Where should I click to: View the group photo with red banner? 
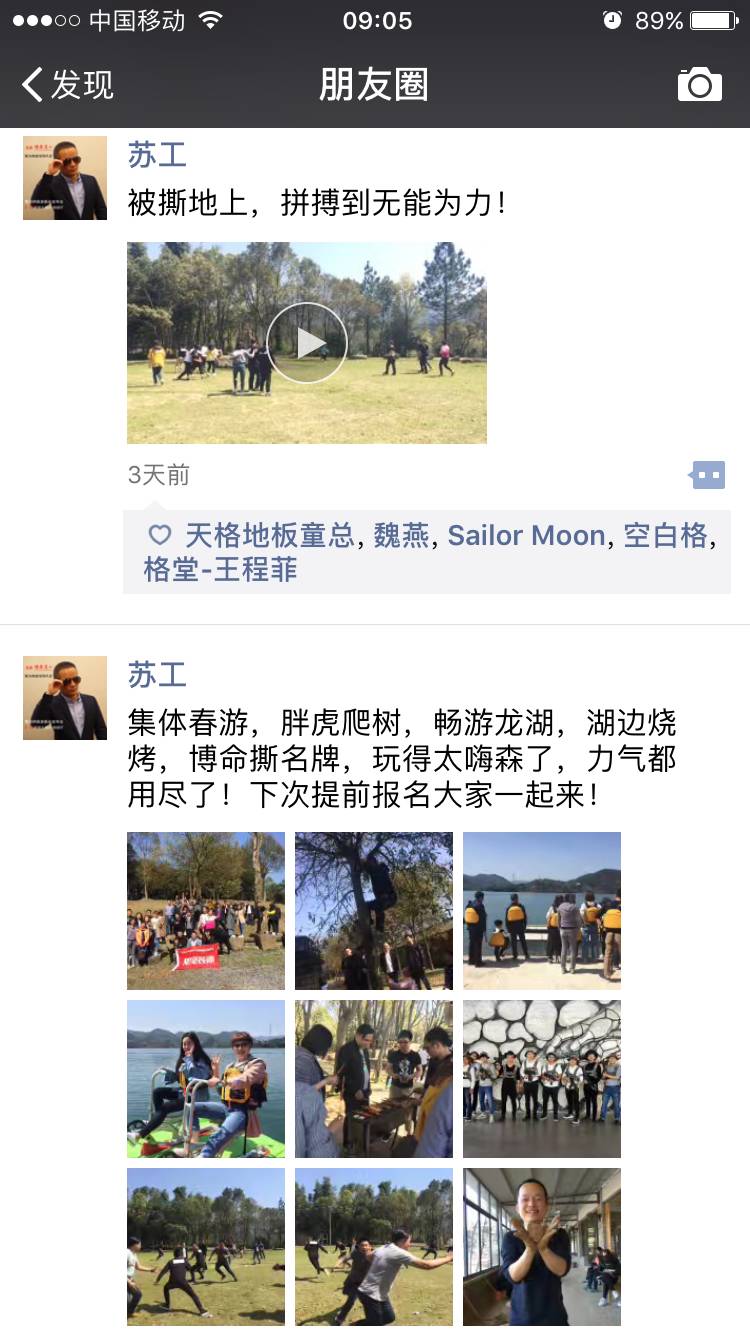point(206,911)
